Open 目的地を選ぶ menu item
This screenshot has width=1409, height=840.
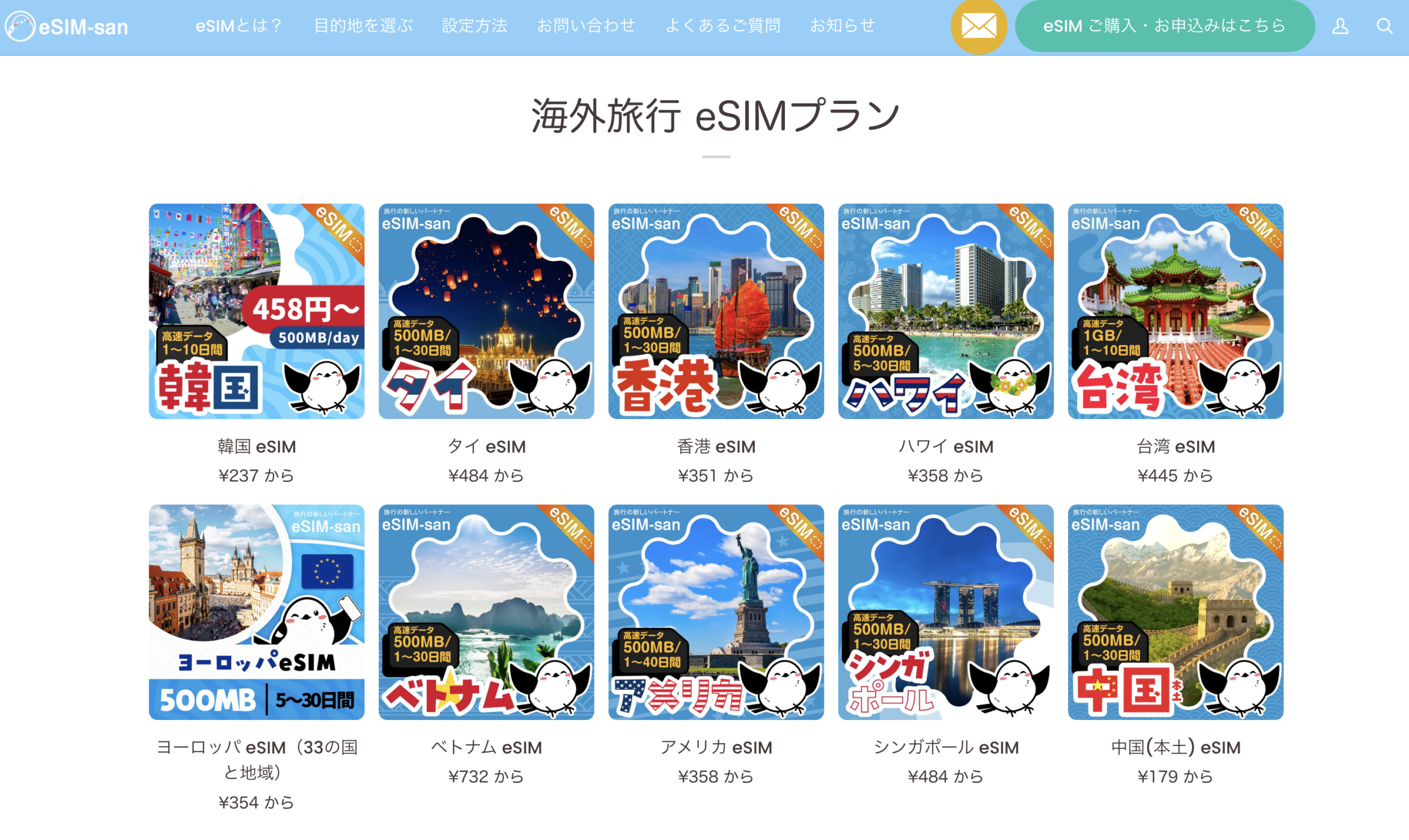[363, 26]
